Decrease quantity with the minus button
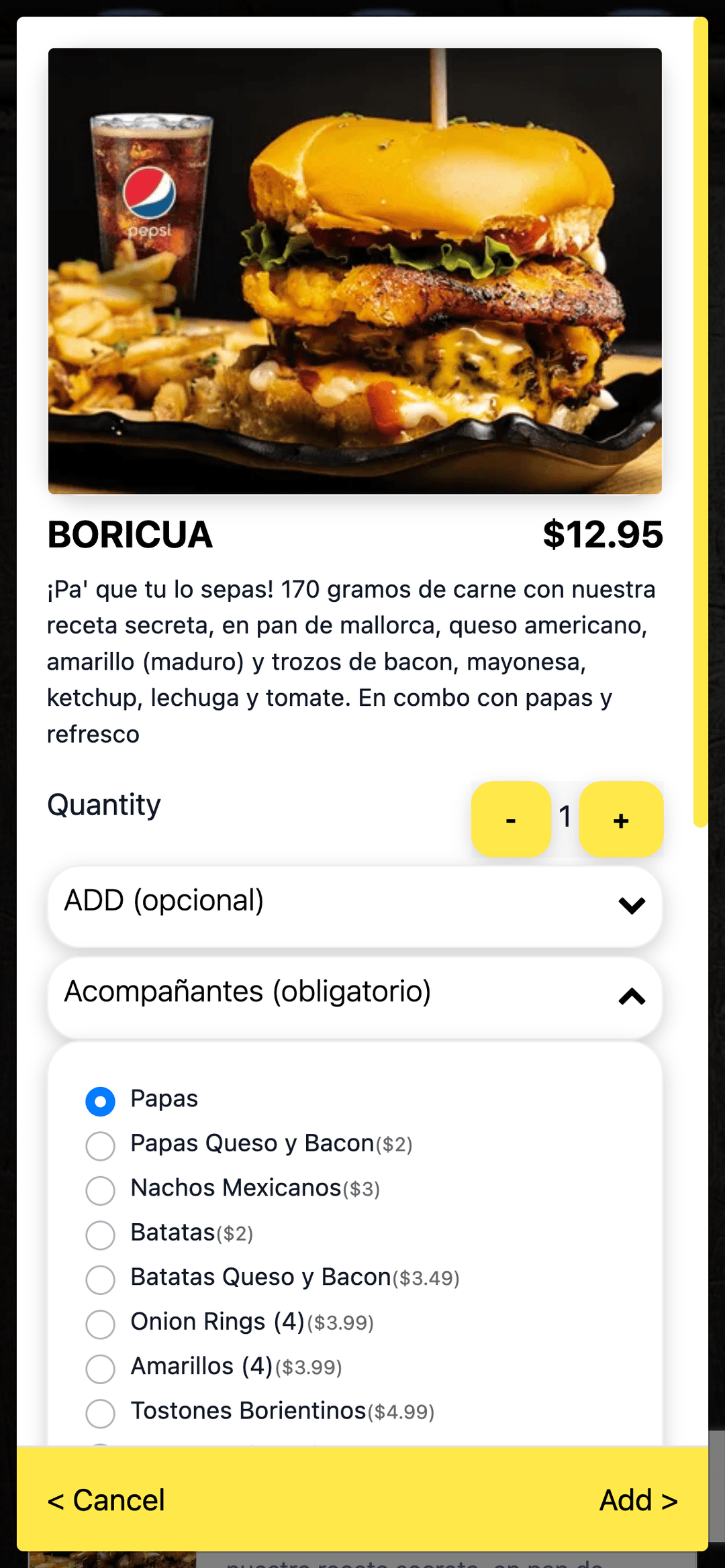Image resolution: width=725 pixels, height=1568 pixels. 511,819
